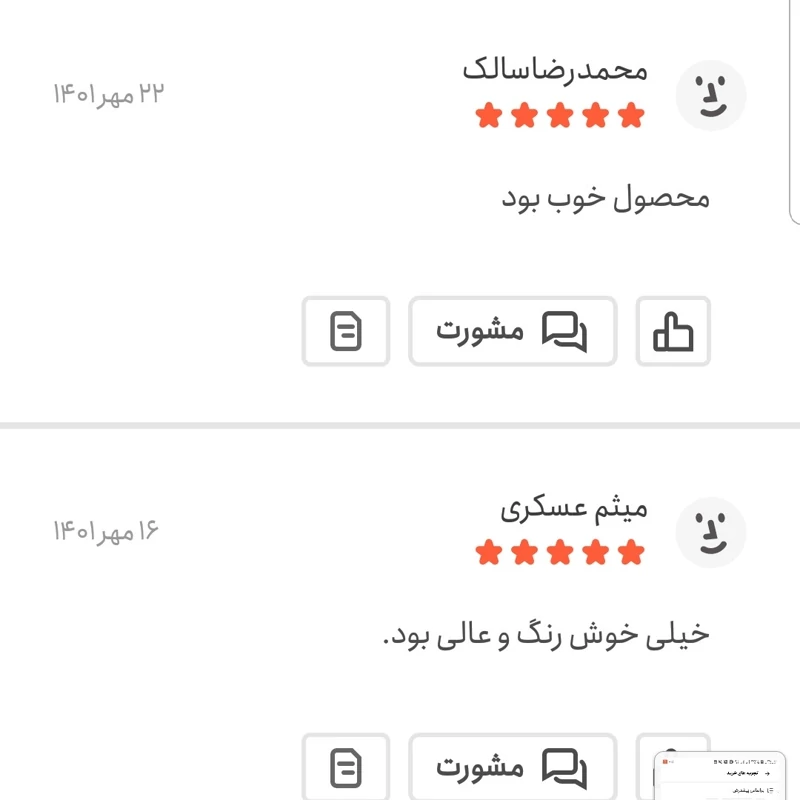Tap مشورت under محمدرضا سالک's review
The width and height of the screenshot is (800, 800).
click(512, 331)
